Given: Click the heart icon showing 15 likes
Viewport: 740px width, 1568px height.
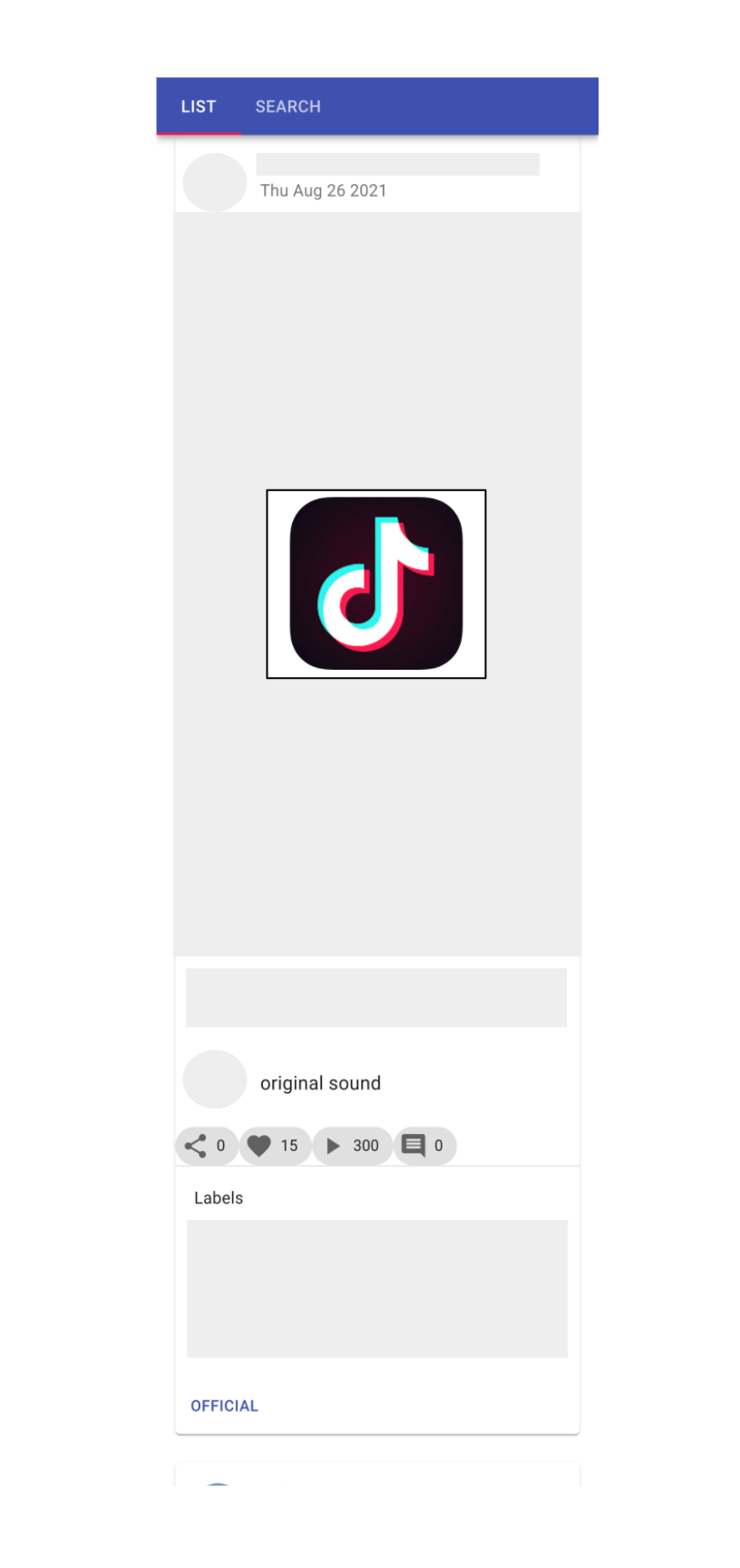Looking at the screenshot, I should (x=258, y=1146).
